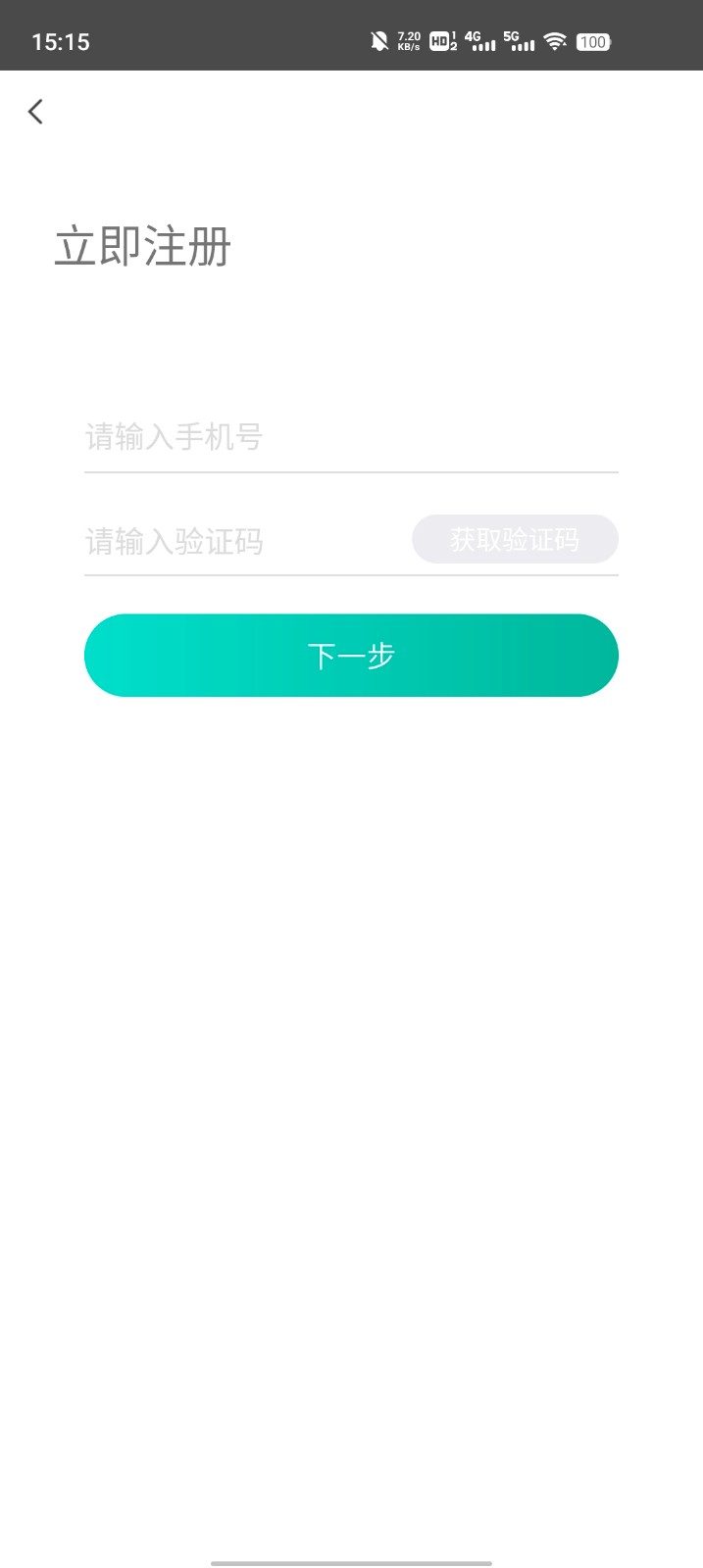Image resolution: width=703 pixels, height=1568 pixels.
Task: Focus the phone number input field
Action: (349, 437)
